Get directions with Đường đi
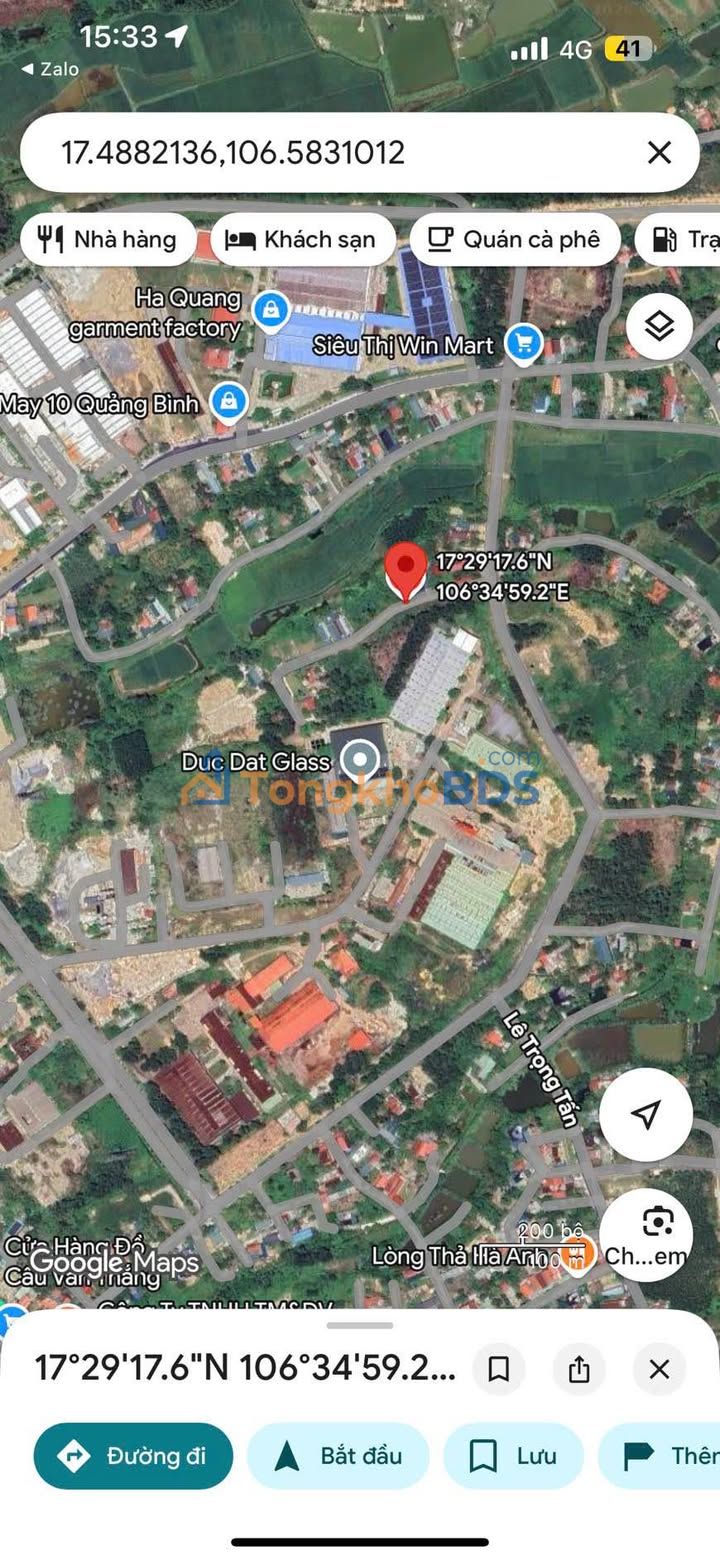 [x=133, y=1456]
